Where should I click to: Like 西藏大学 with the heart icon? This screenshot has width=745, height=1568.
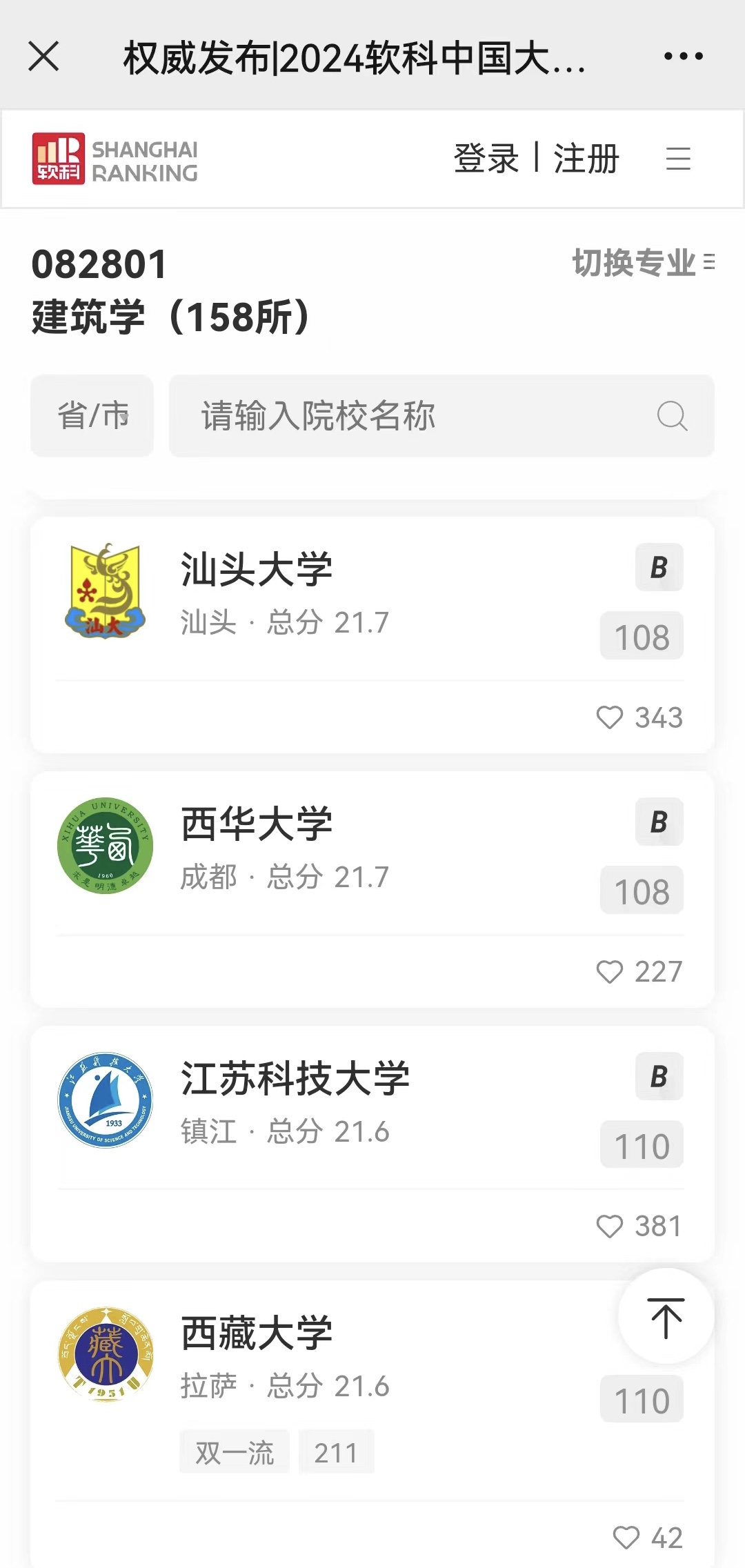tap(626, 1538)
